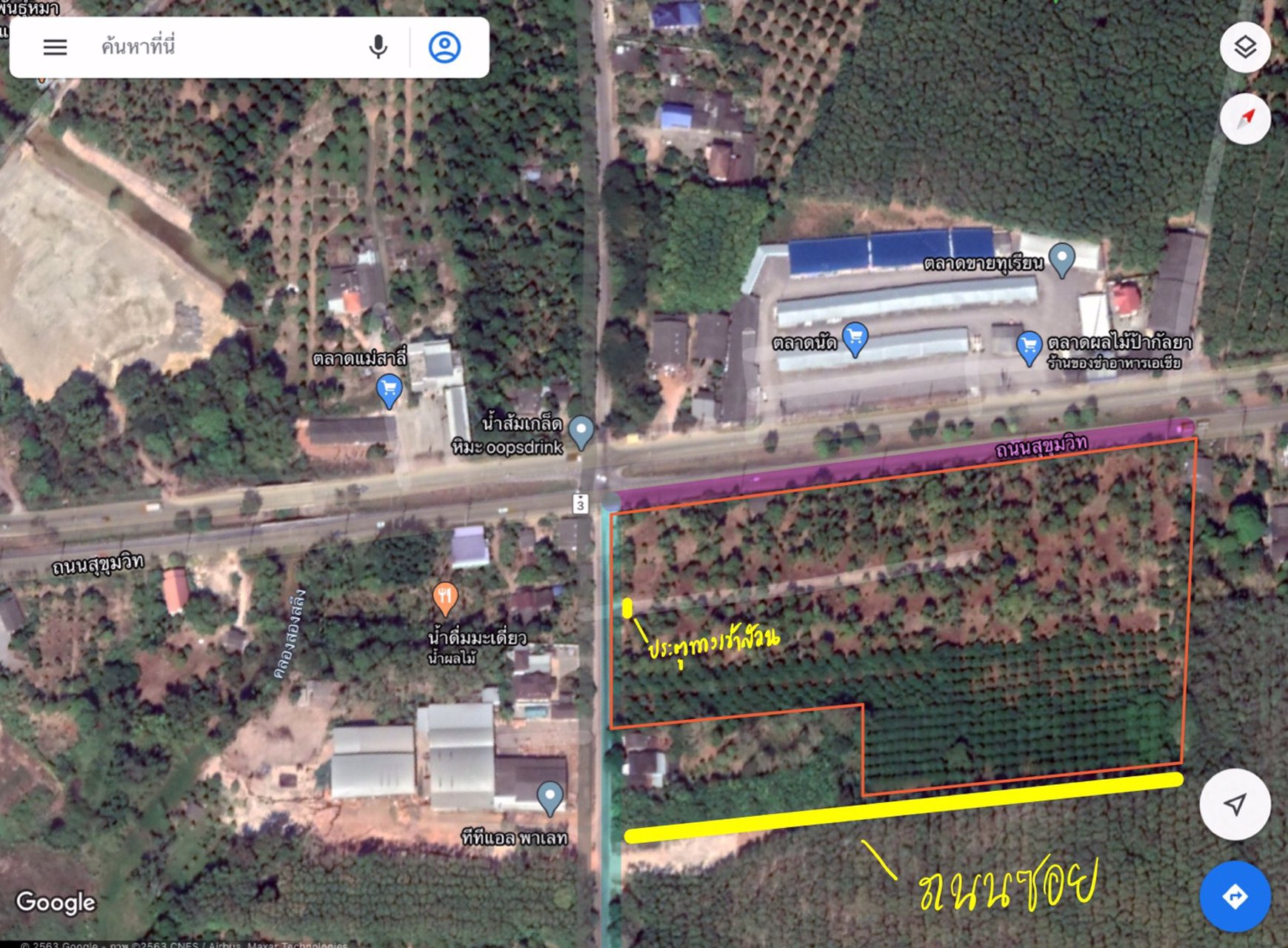This screenshot has height=948, width=1288.
Task: Tap the compass to reset orientation
Action: click(1245, 118)
